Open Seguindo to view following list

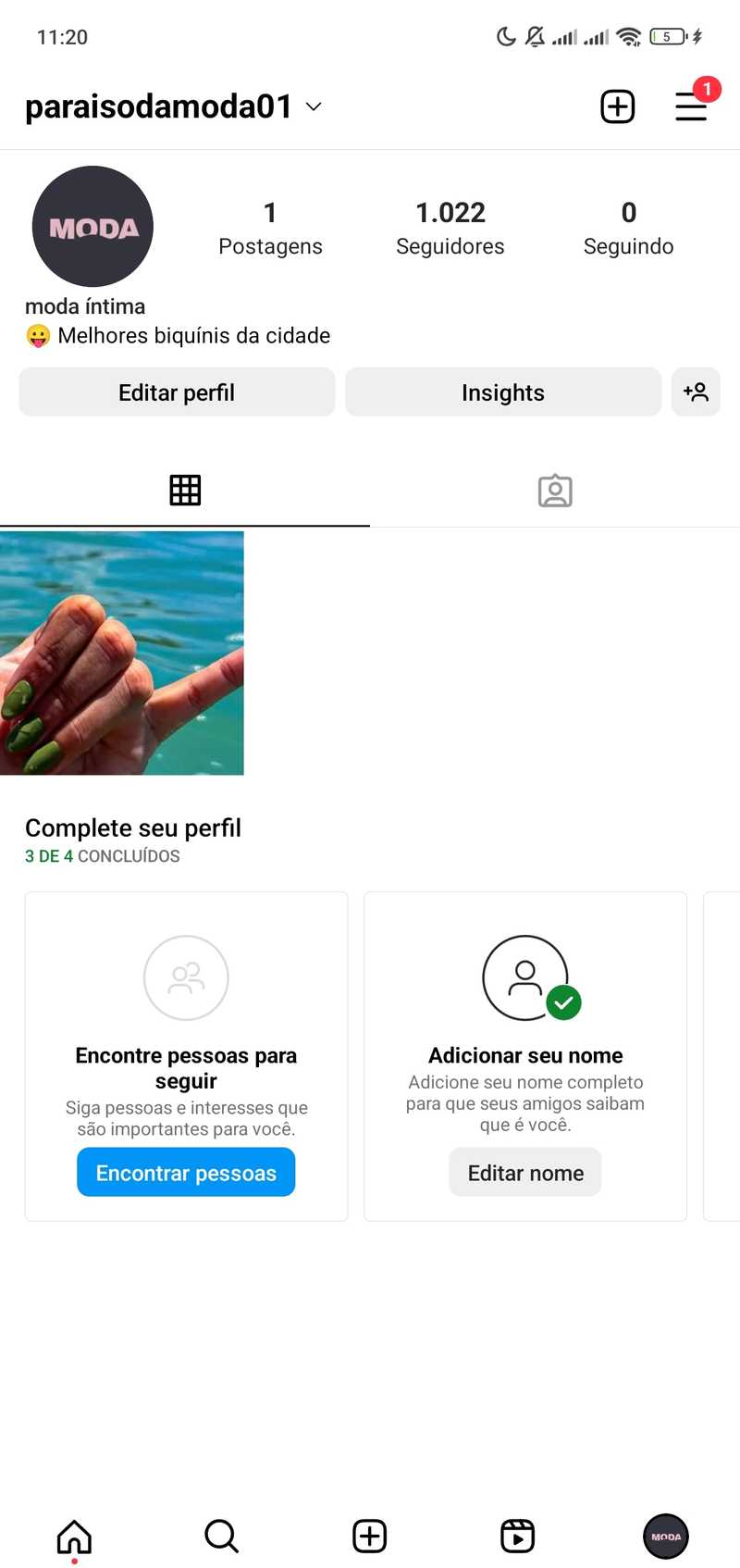point(628,227)
